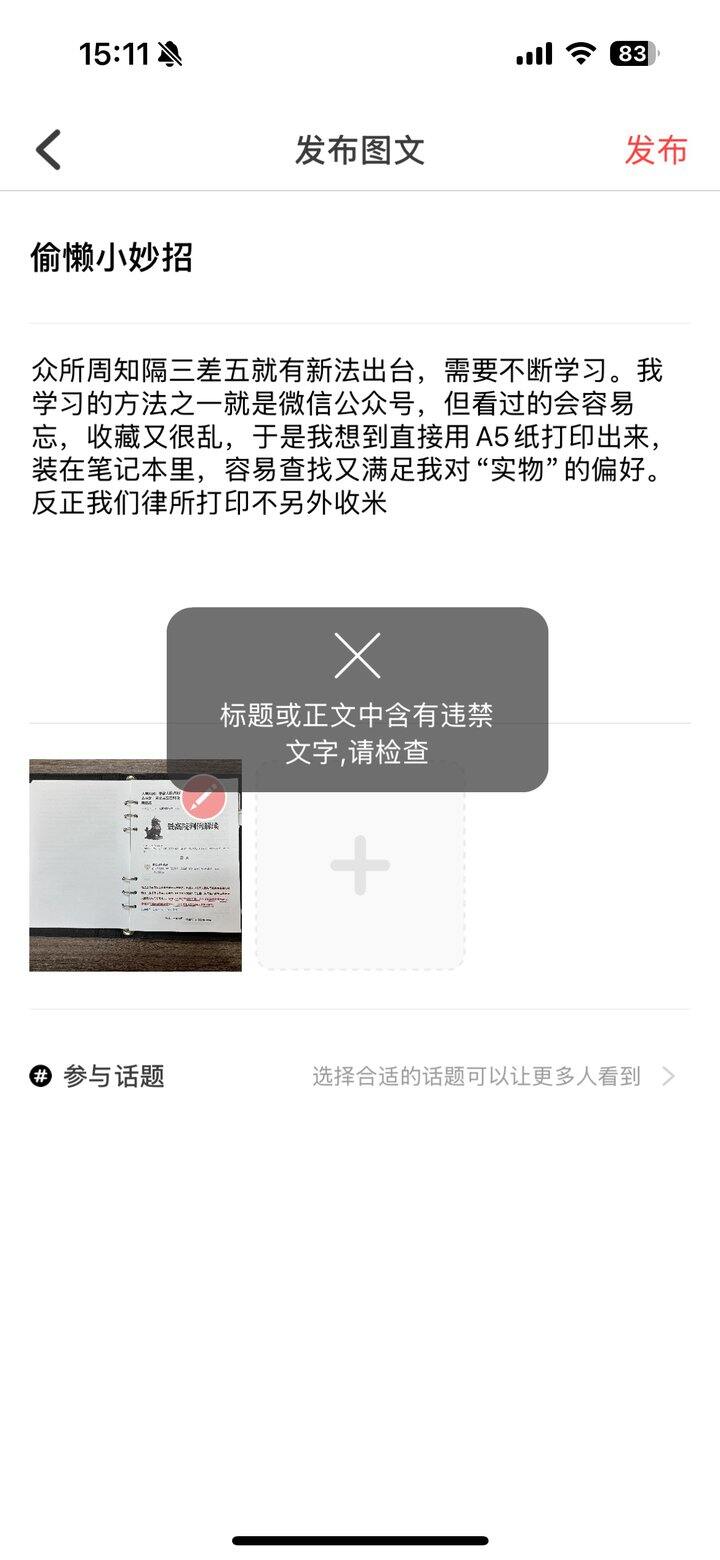
Task: Tap the red 发布 publish button
Action: (x=656, y=150)
